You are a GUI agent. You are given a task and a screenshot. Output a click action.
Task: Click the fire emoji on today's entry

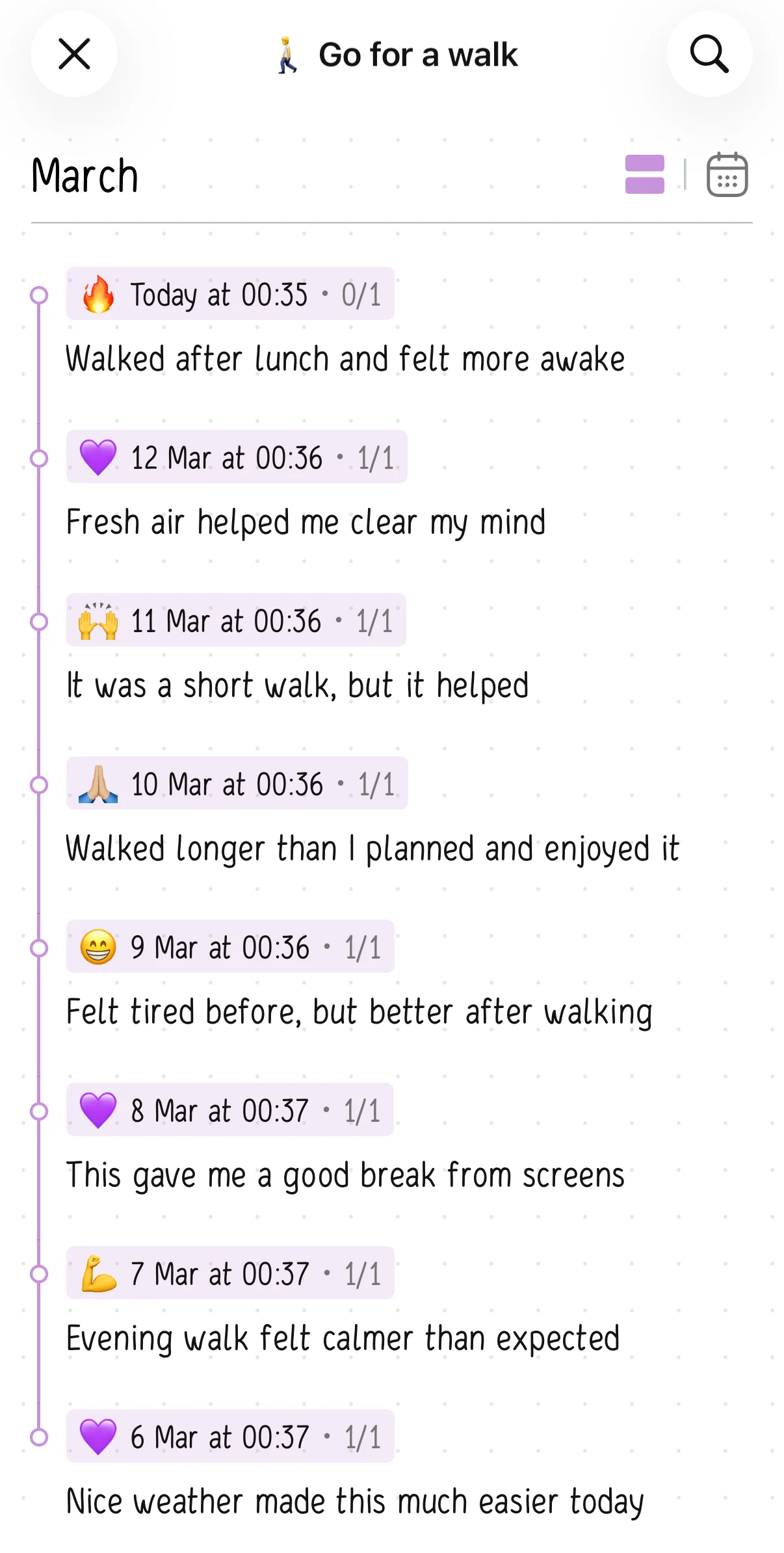click(x=99, y=295)
